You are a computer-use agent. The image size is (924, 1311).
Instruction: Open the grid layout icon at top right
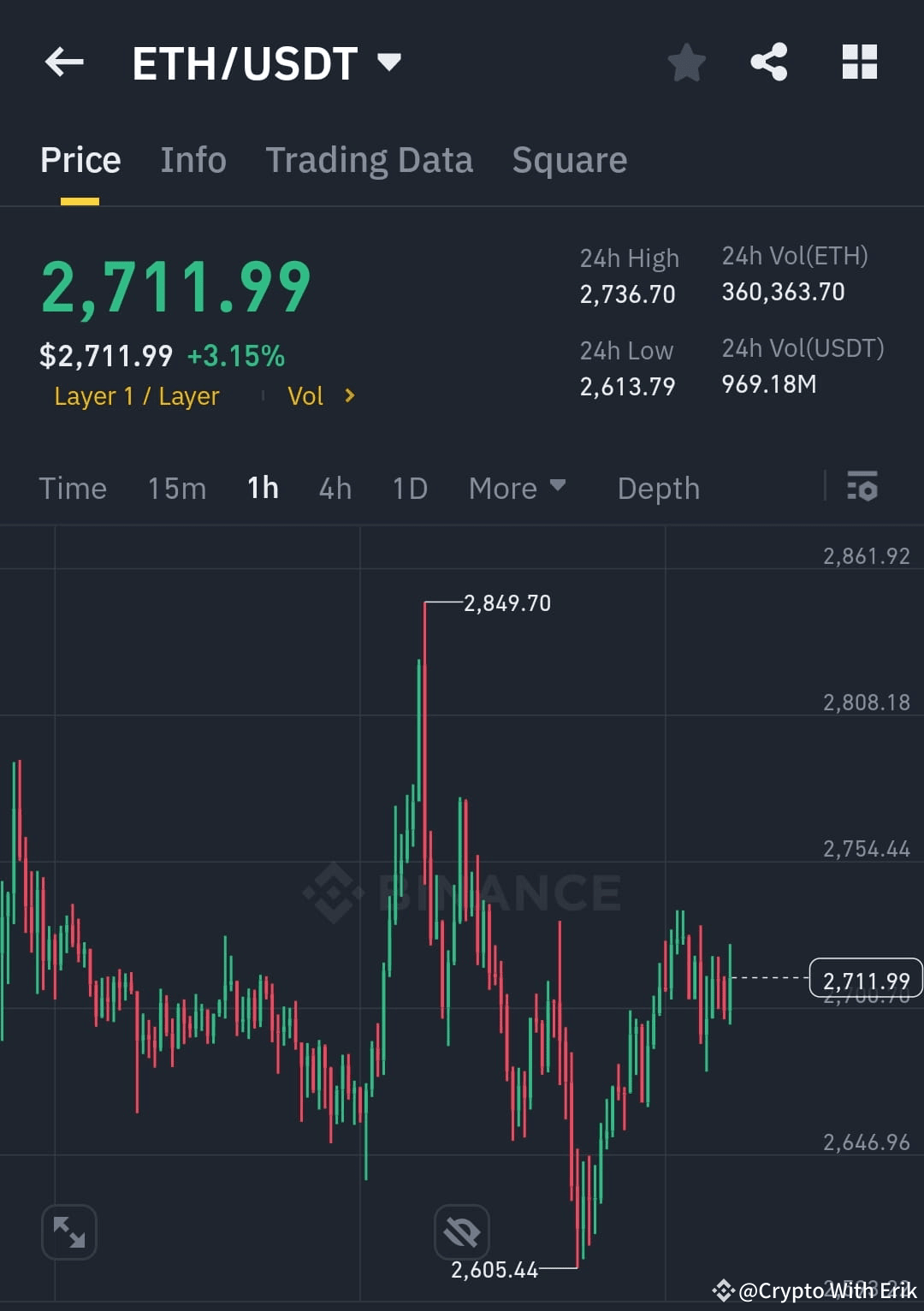pyautogui.click(x=859, y=61)
